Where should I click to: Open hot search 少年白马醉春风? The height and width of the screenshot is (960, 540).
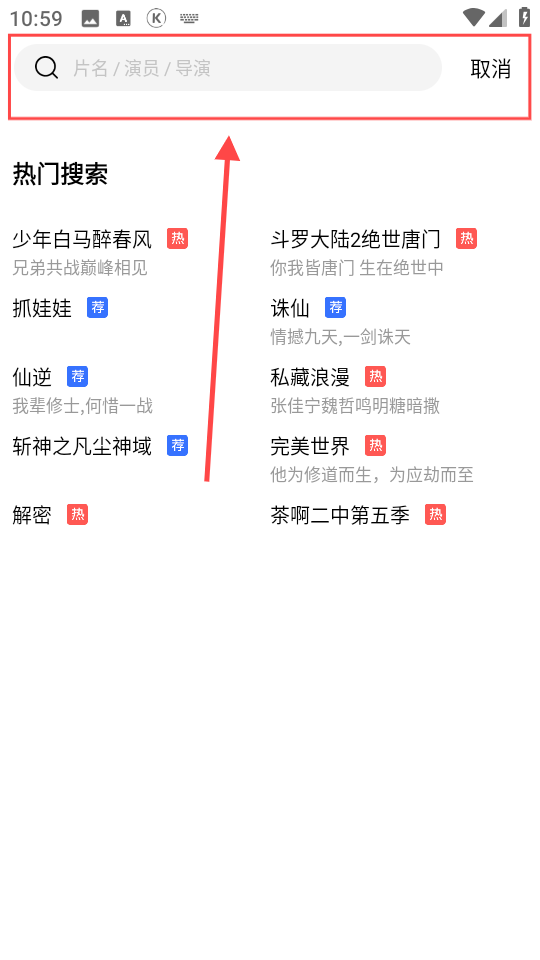pyautogui.click(x=82, y=239)
